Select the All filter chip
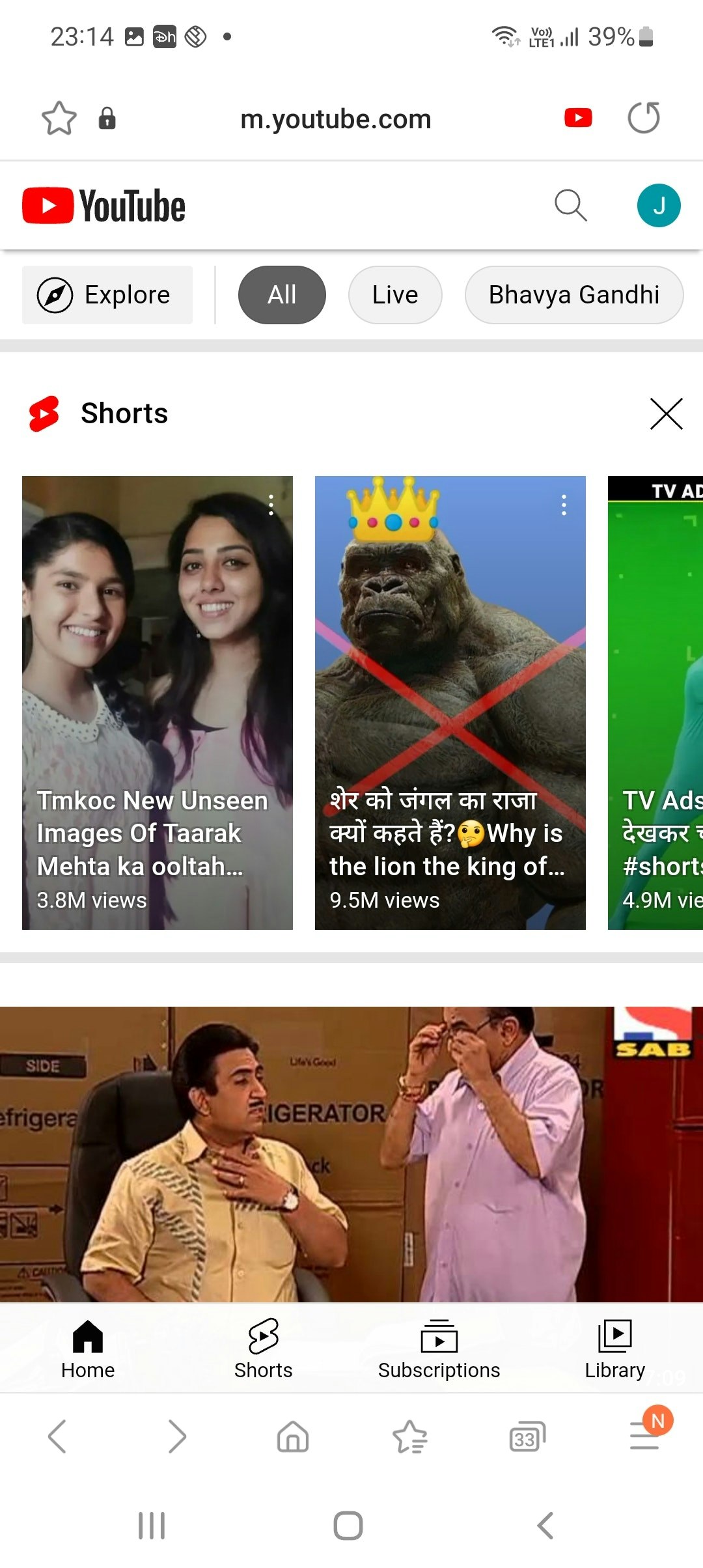Viewport: 703px width, 1568px height. click(x=282, y=295)
